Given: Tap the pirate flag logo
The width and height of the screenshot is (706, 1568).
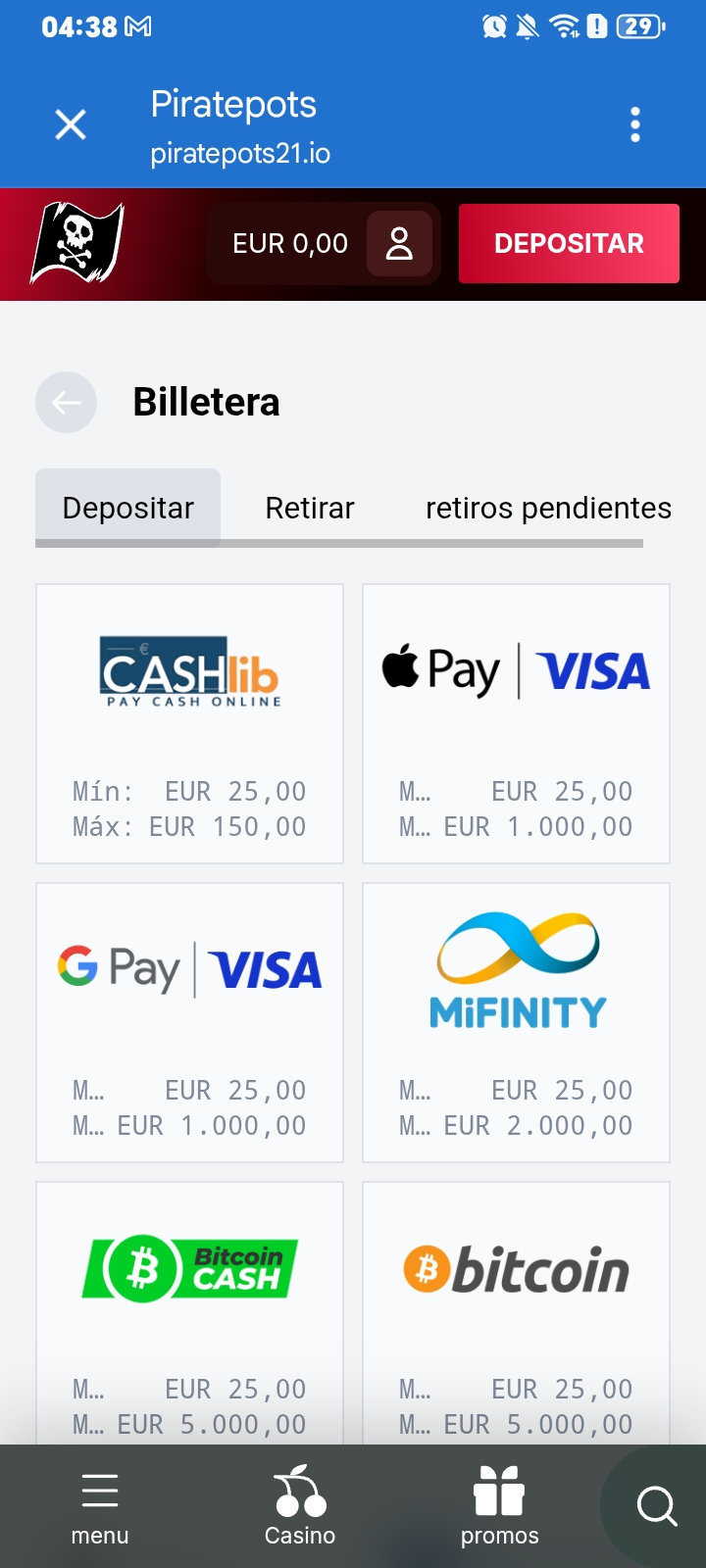Looking at the screenshot, I should click(76, 243).
